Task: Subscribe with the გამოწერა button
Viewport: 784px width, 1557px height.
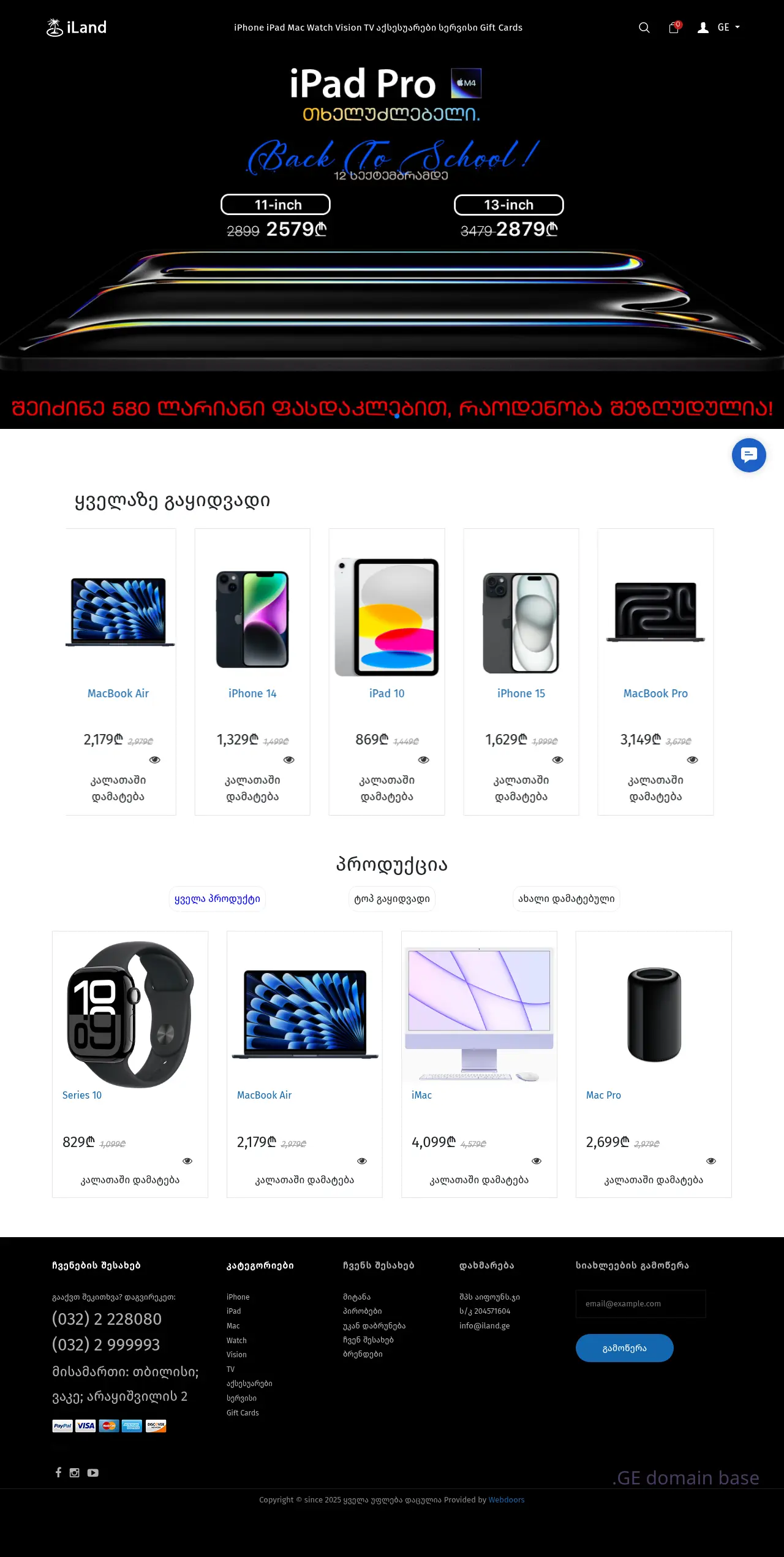Action: [624, 1348]
